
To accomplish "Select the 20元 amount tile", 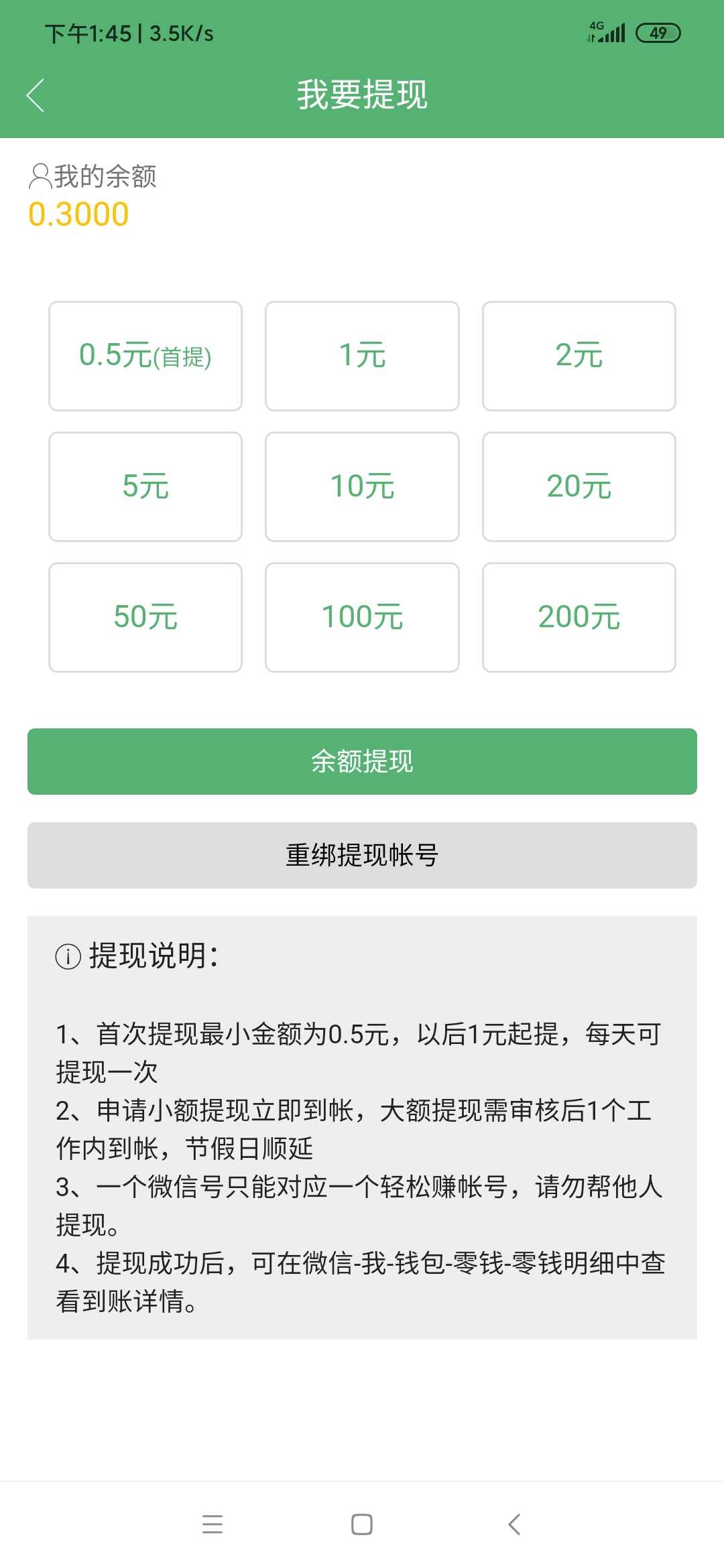I will [x=579, y=486].
